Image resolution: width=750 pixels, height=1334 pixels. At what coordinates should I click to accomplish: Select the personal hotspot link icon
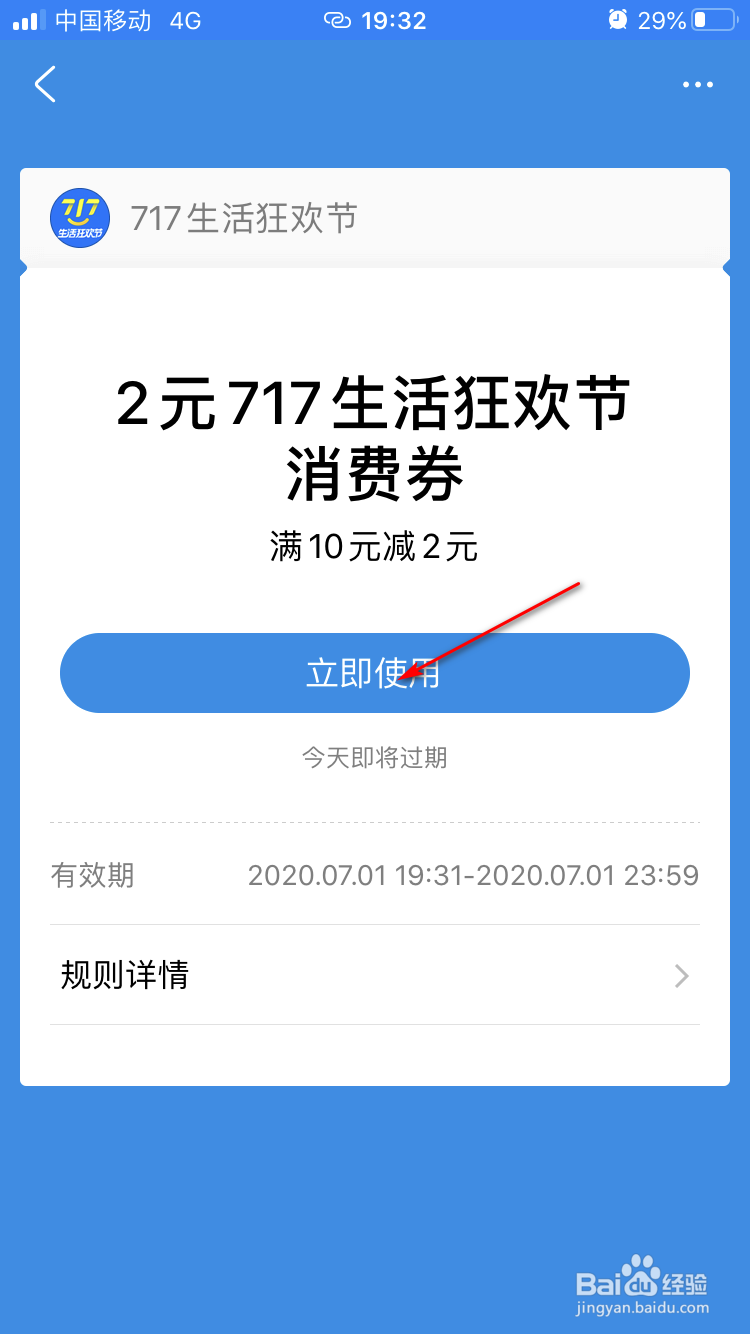pyautogui.click(x=338, y=19)
